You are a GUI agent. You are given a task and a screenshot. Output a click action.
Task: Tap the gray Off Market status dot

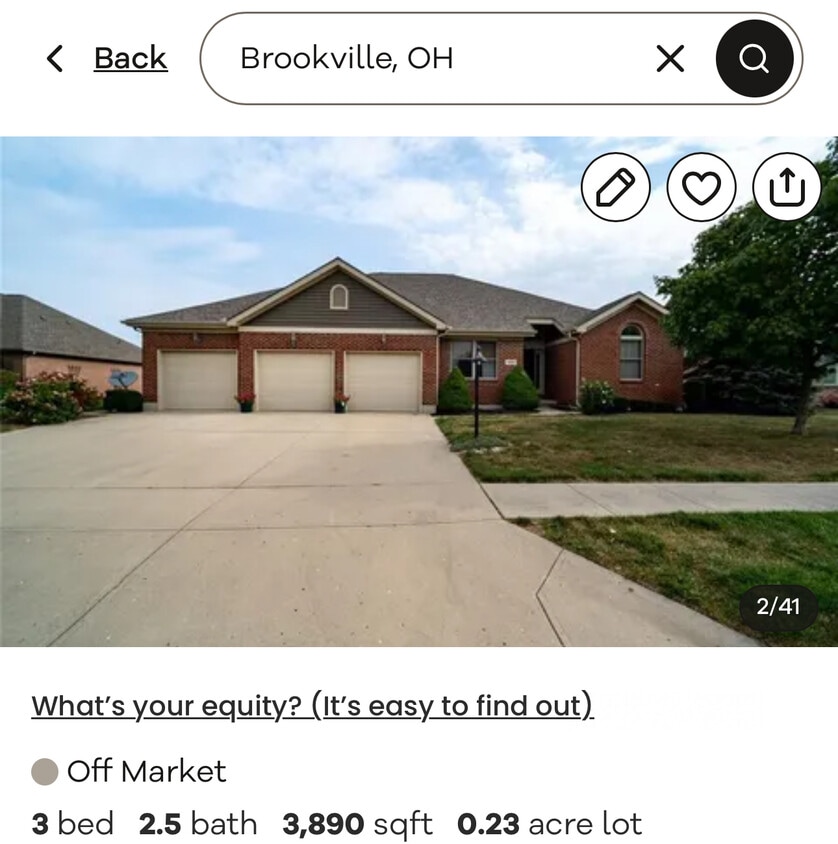pos(41,771)
